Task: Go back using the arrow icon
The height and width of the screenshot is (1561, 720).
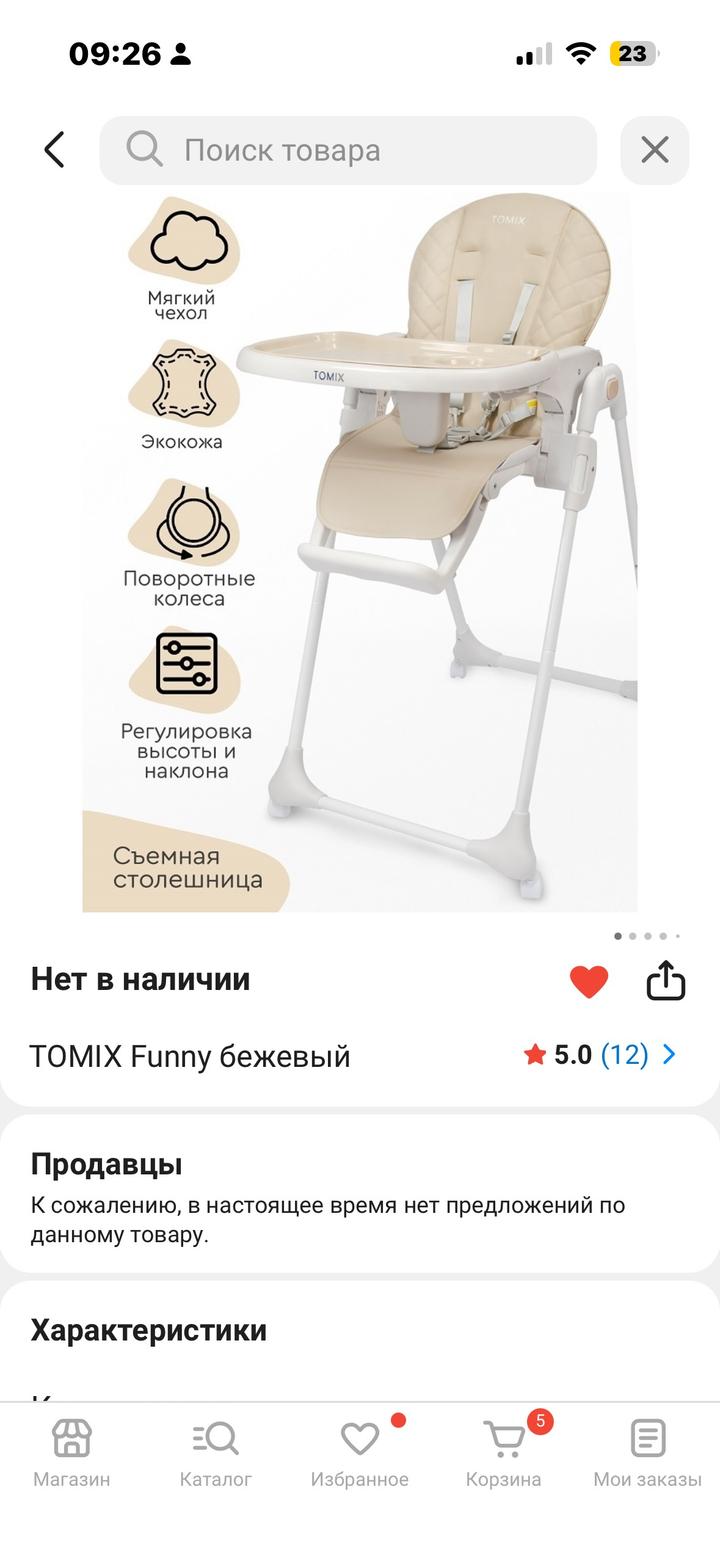Action: click(x=55, y=150)
